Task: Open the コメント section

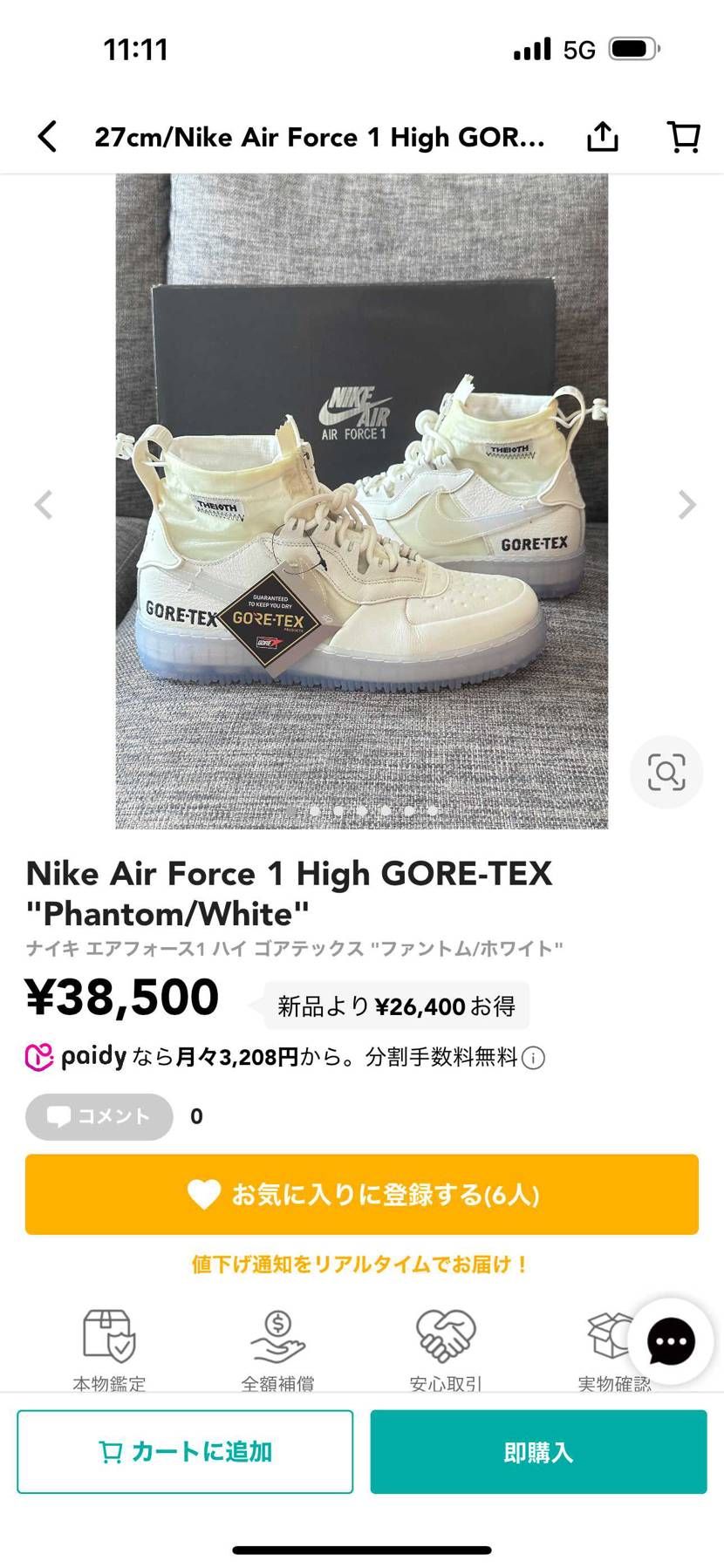Action: pyautogui.click(x=99, y=1116)
